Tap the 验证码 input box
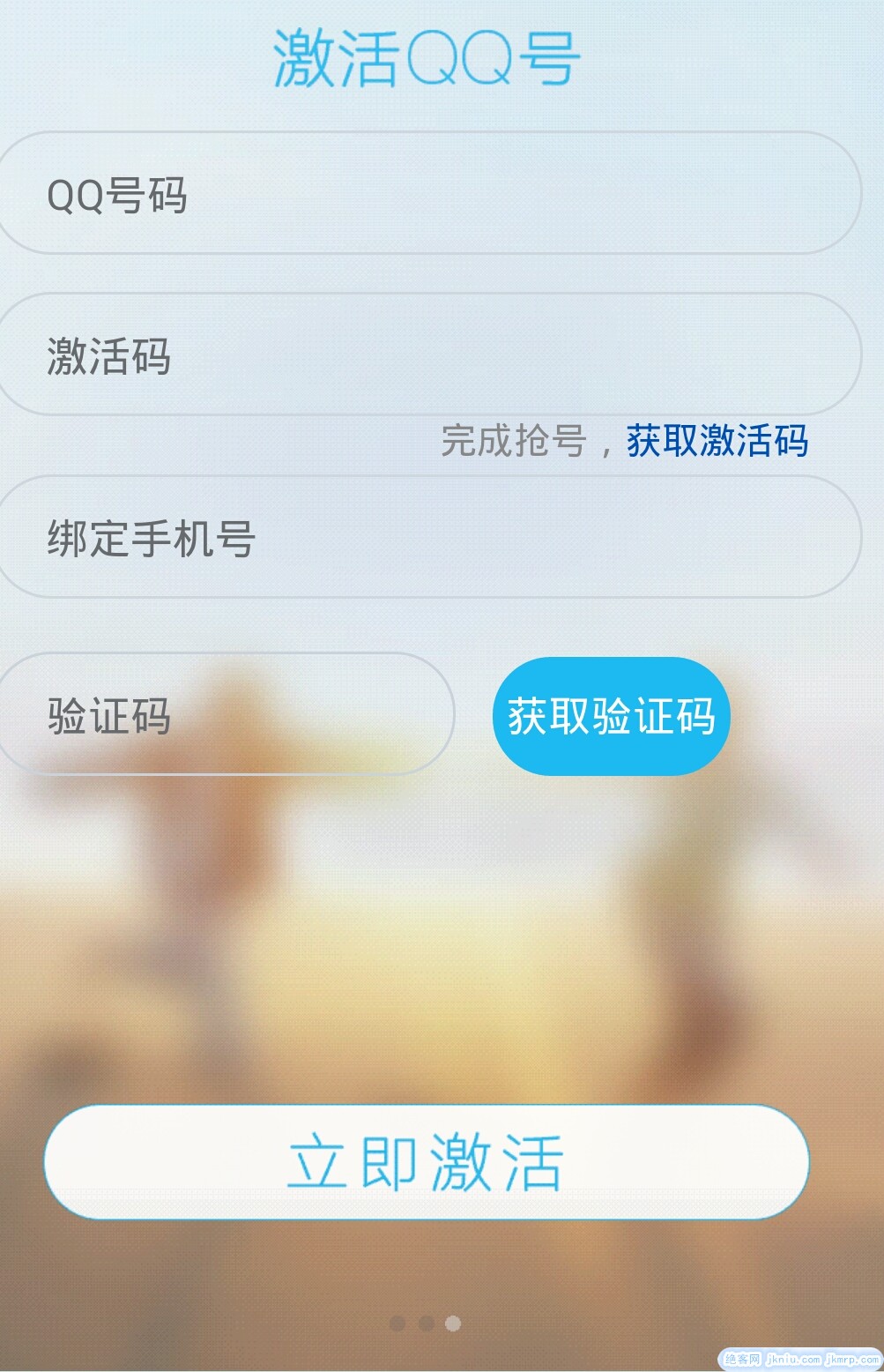The image size is (884, 1372). tap(227, 714)
